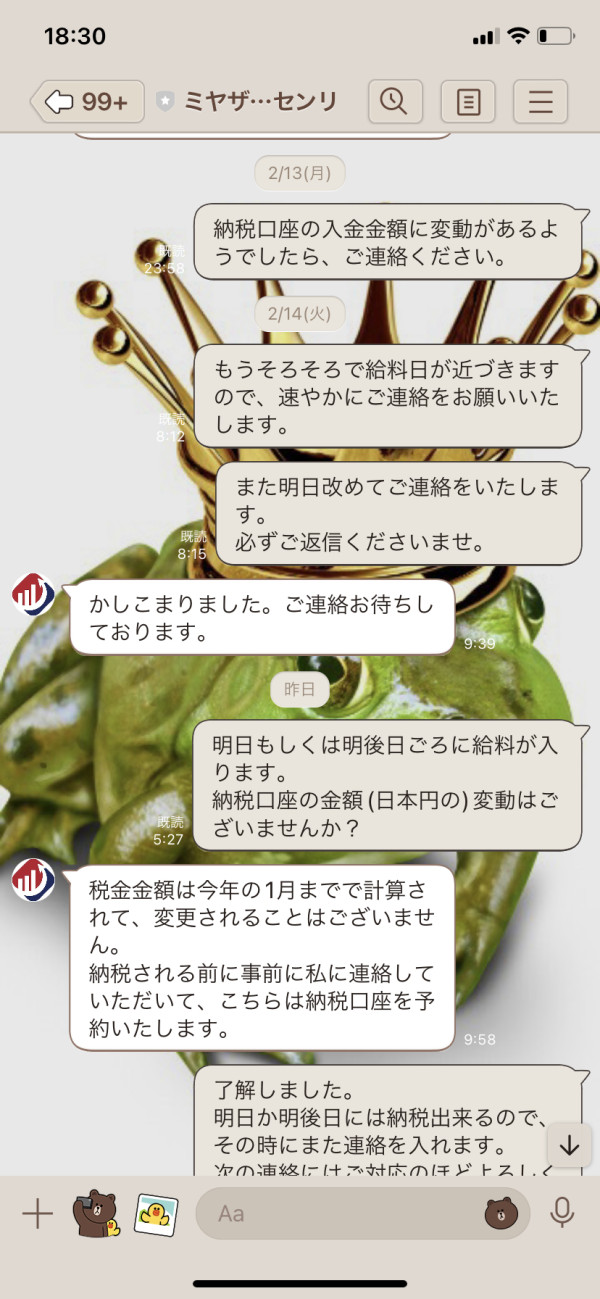The height and width of the screenshot is (1299, 600).
Task: Go back to the chat list
Action: click(87, 101)
